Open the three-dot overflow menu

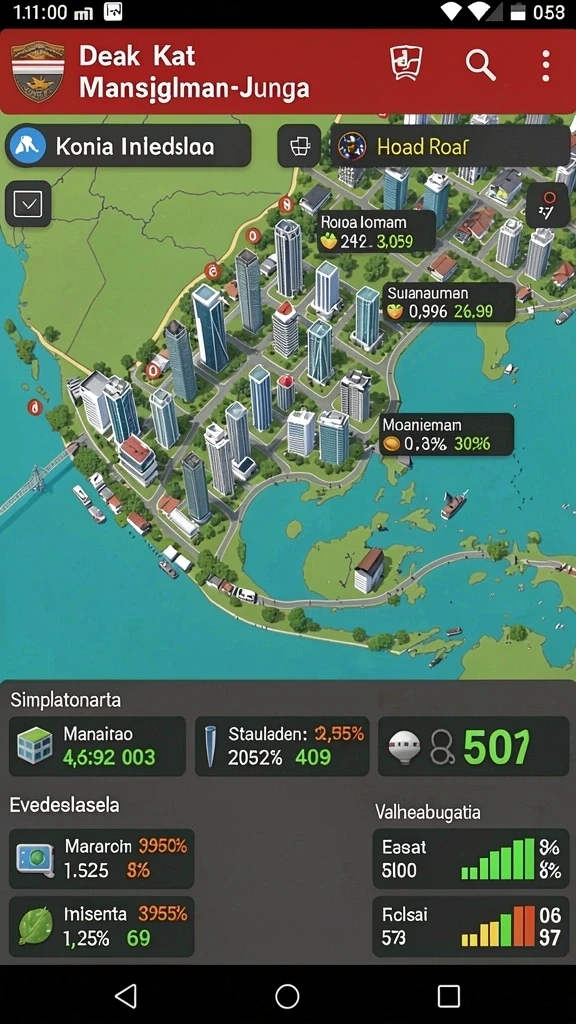click(546, 66)
